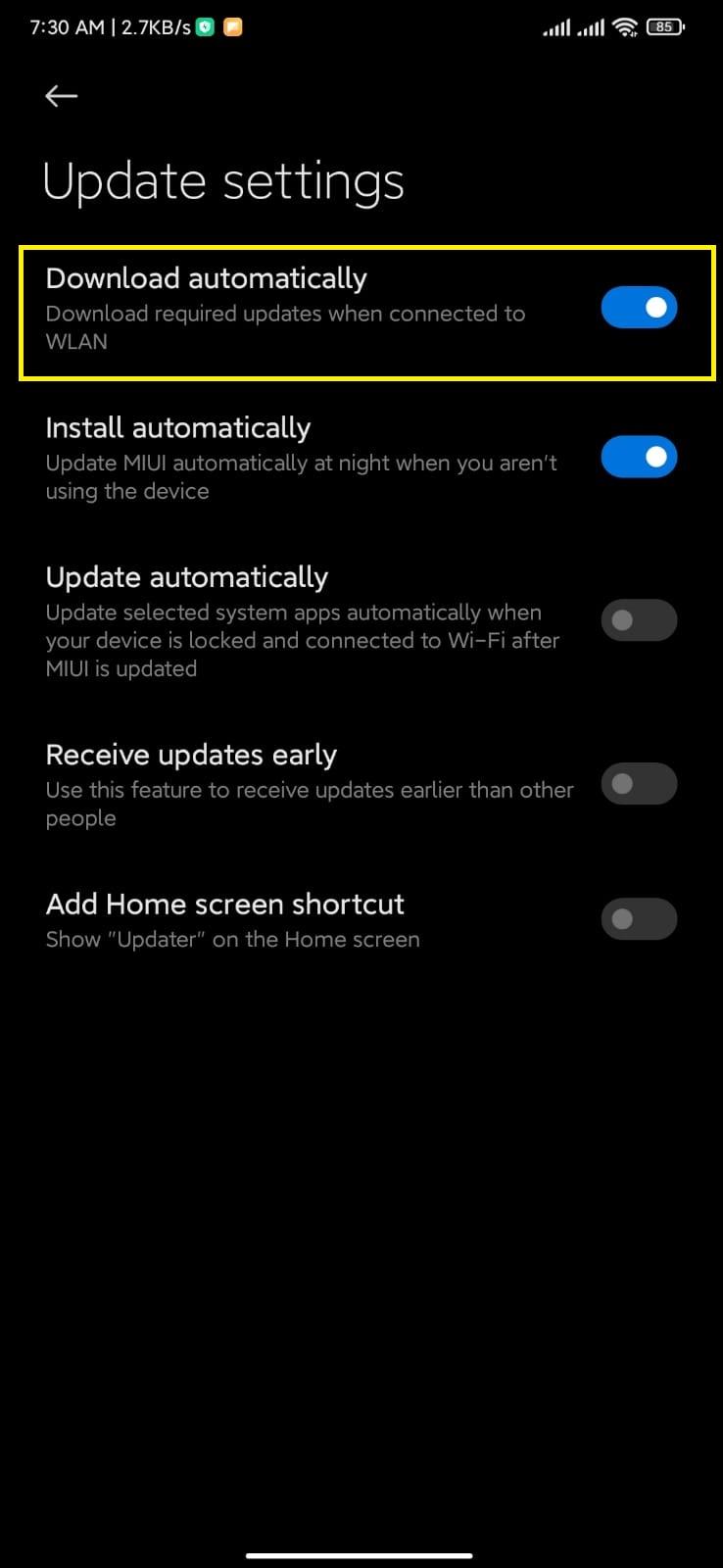
Task: Go back using the top-left arrow
Action: 61,95
